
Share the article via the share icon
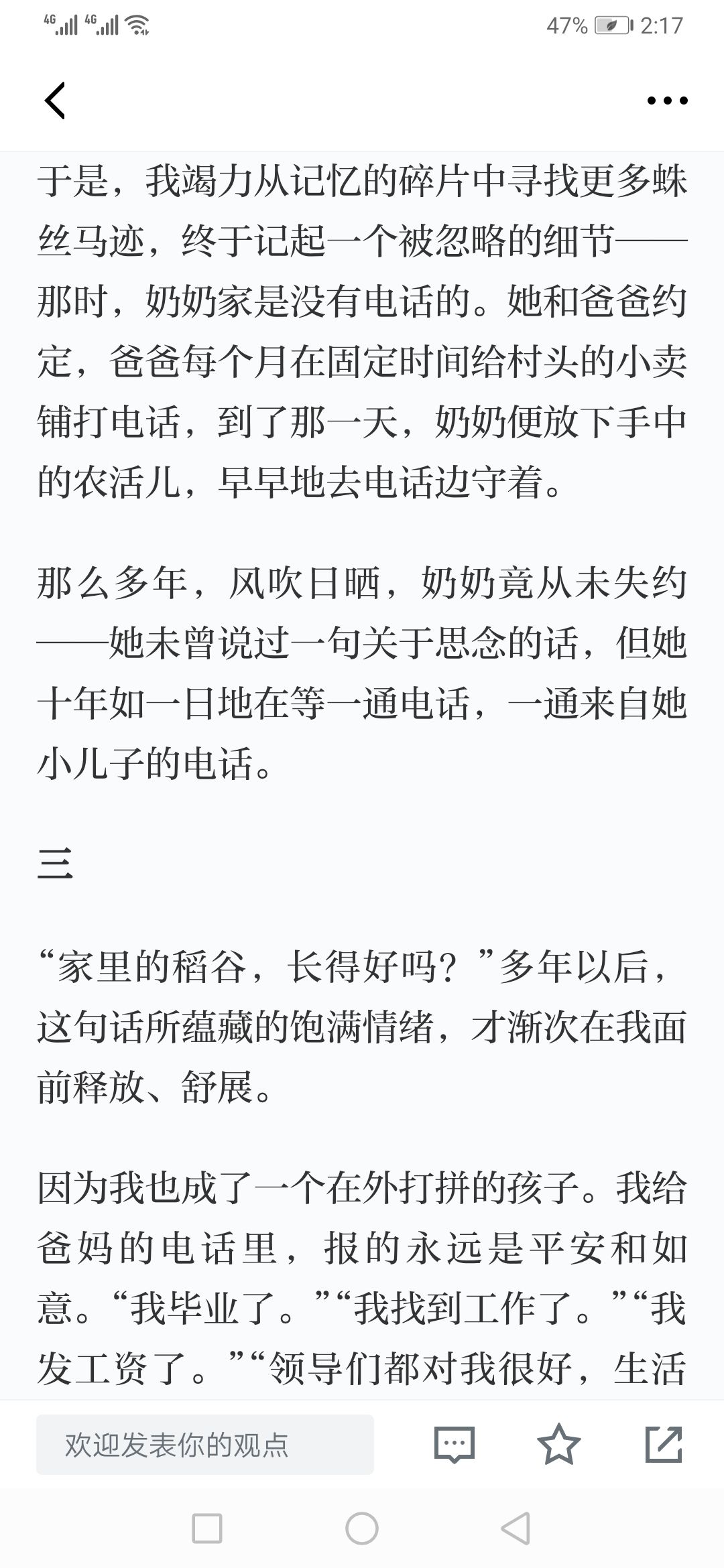663,1444
